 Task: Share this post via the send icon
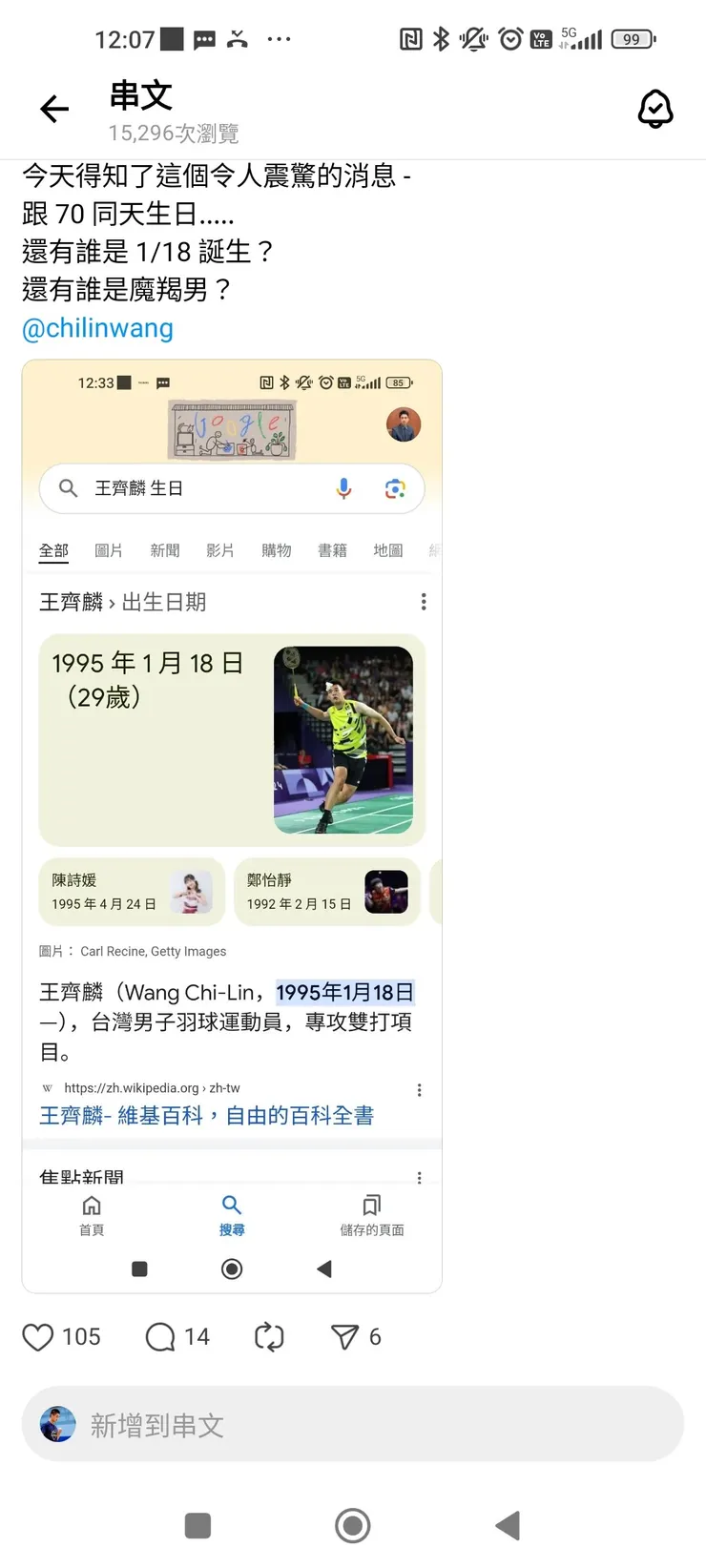tap(344, 1337)
